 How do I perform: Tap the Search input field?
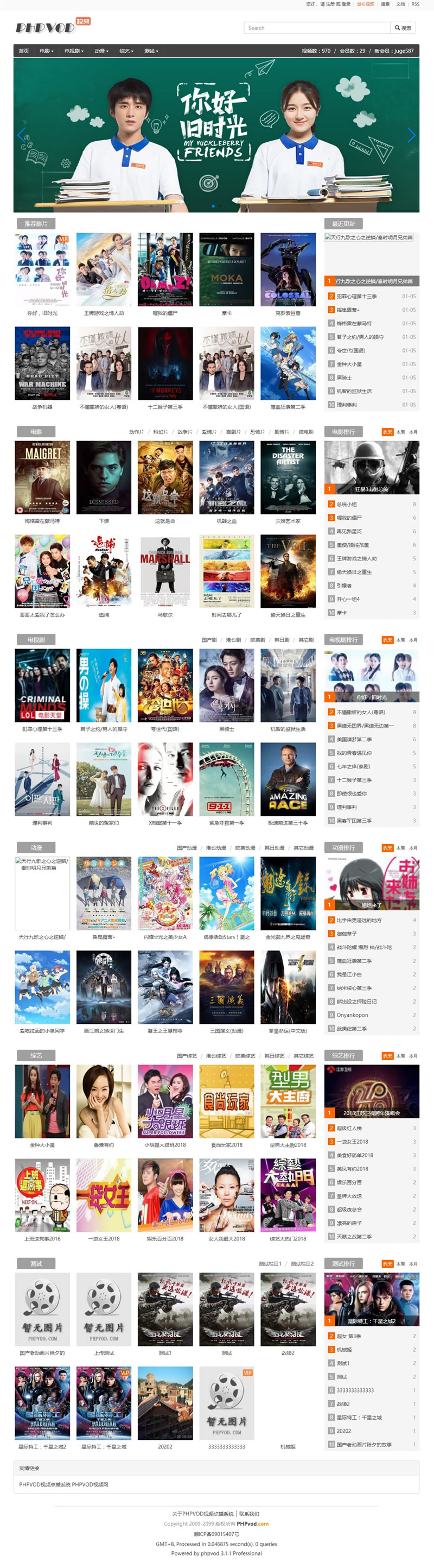pos(317,28)
